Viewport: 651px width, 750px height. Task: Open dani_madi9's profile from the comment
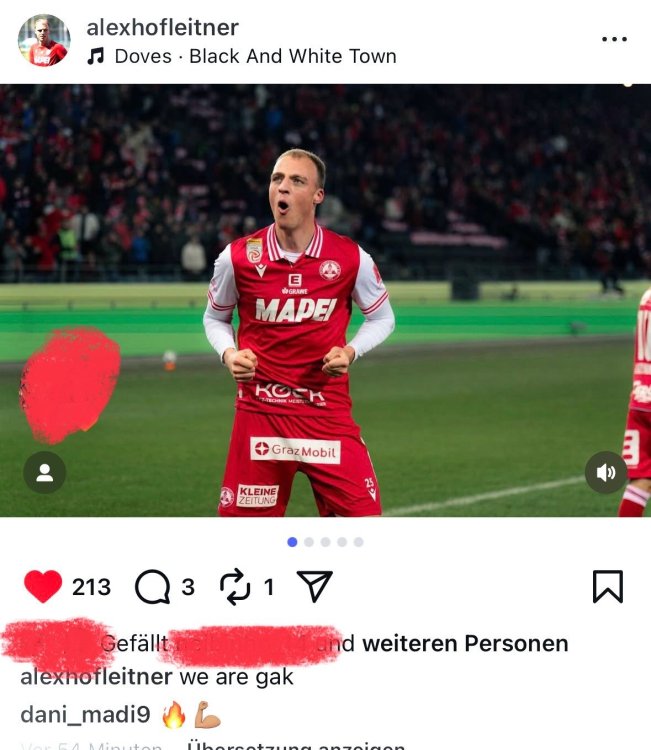(x=84, y=715)
